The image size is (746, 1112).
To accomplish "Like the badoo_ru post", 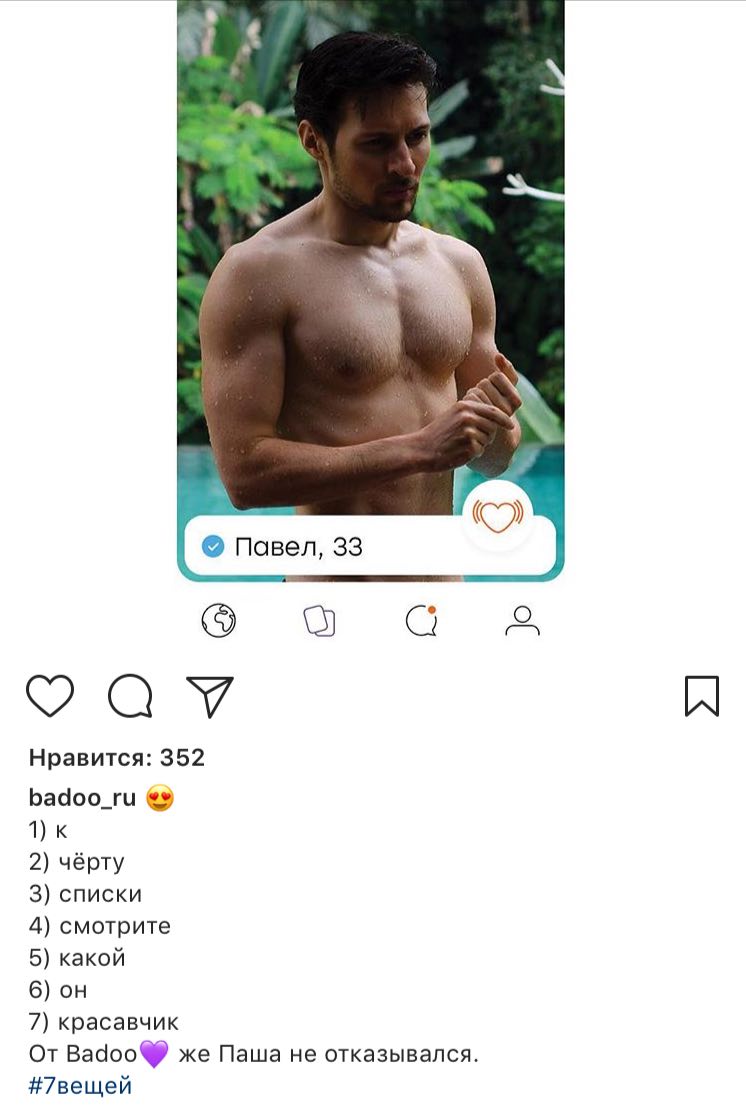I will [x=50, y=696].
